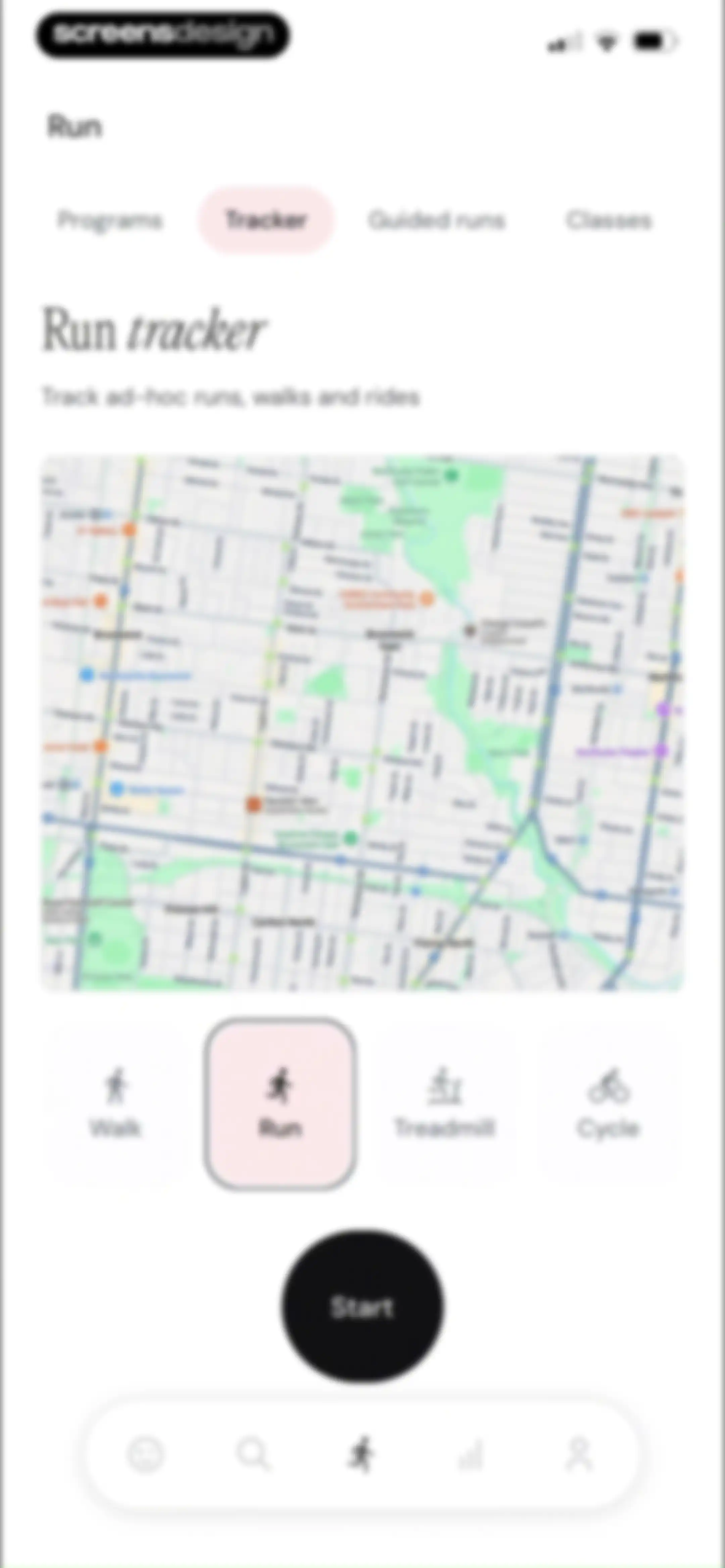725x1568 pixels.
Task: Choose the Cycle activity type
Action: point(608,1103)
